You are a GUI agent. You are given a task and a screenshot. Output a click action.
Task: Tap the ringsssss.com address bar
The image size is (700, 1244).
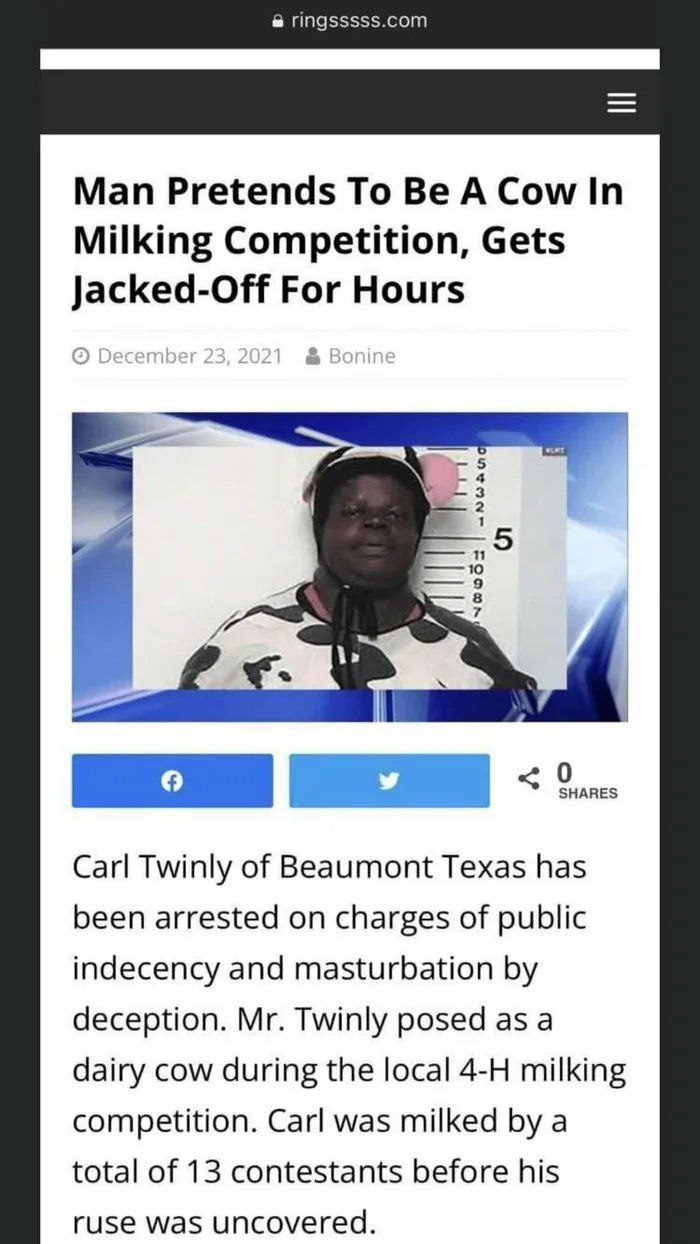350,20
